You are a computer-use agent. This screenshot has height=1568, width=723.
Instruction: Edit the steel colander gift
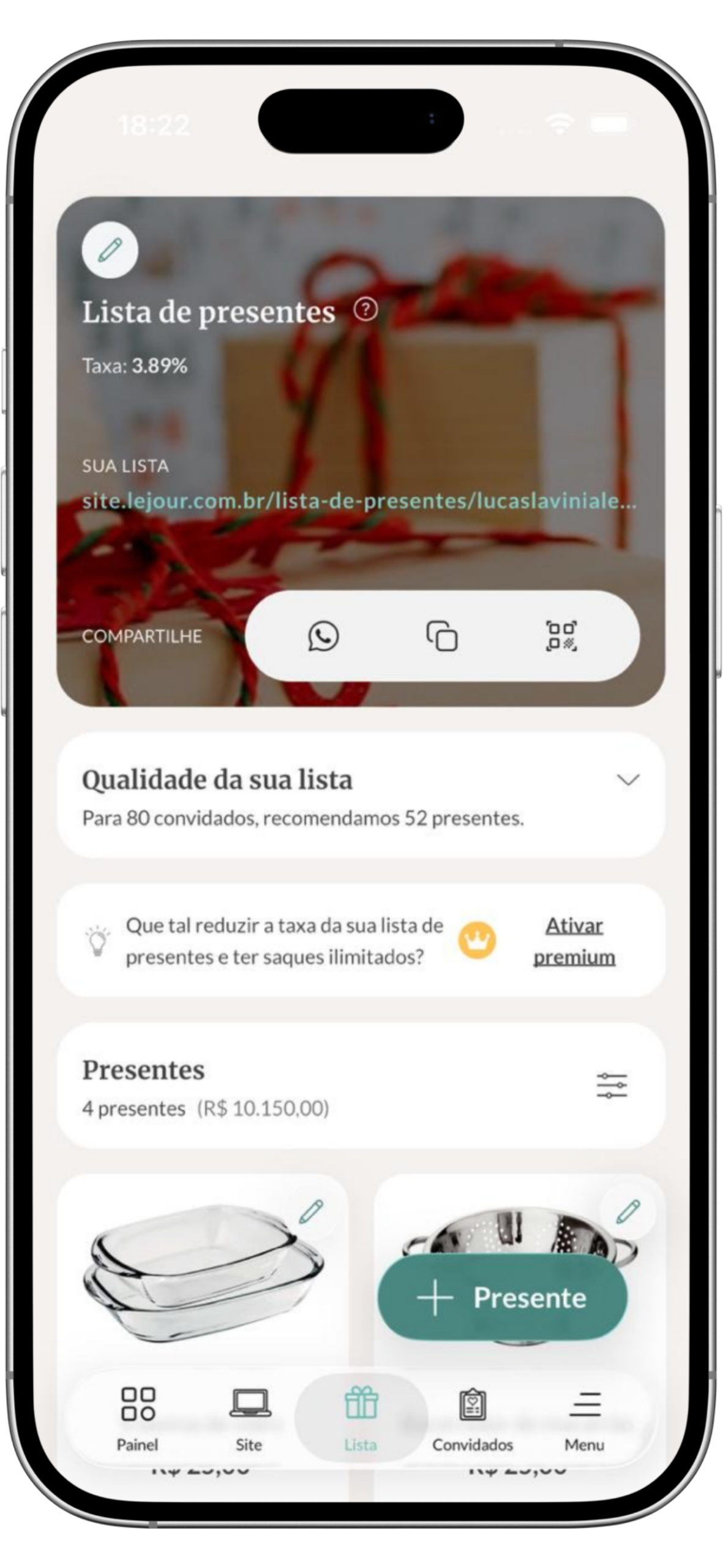click(627, 1212)
